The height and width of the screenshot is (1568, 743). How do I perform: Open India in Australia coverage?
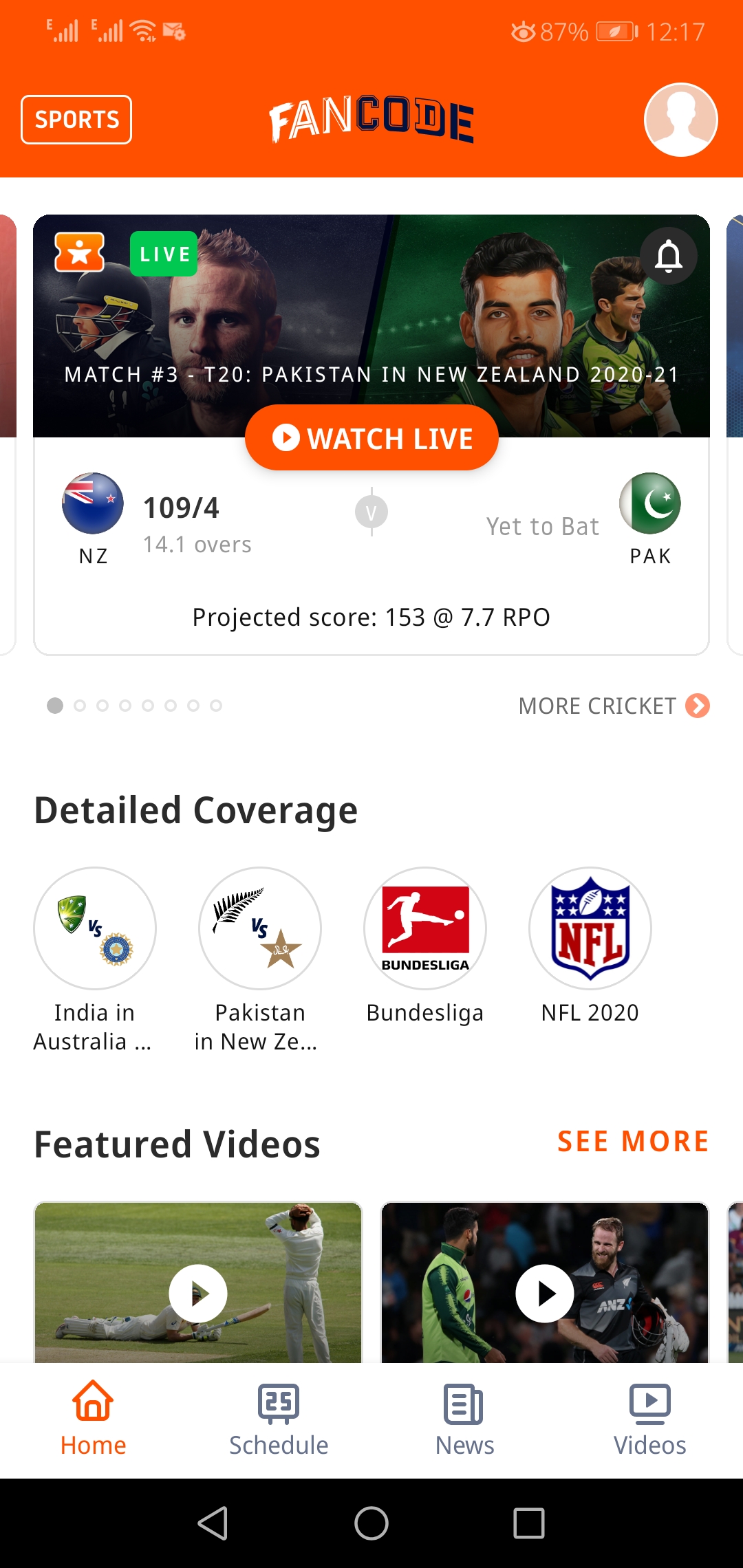pyautogui.click(x=95, y=928)
